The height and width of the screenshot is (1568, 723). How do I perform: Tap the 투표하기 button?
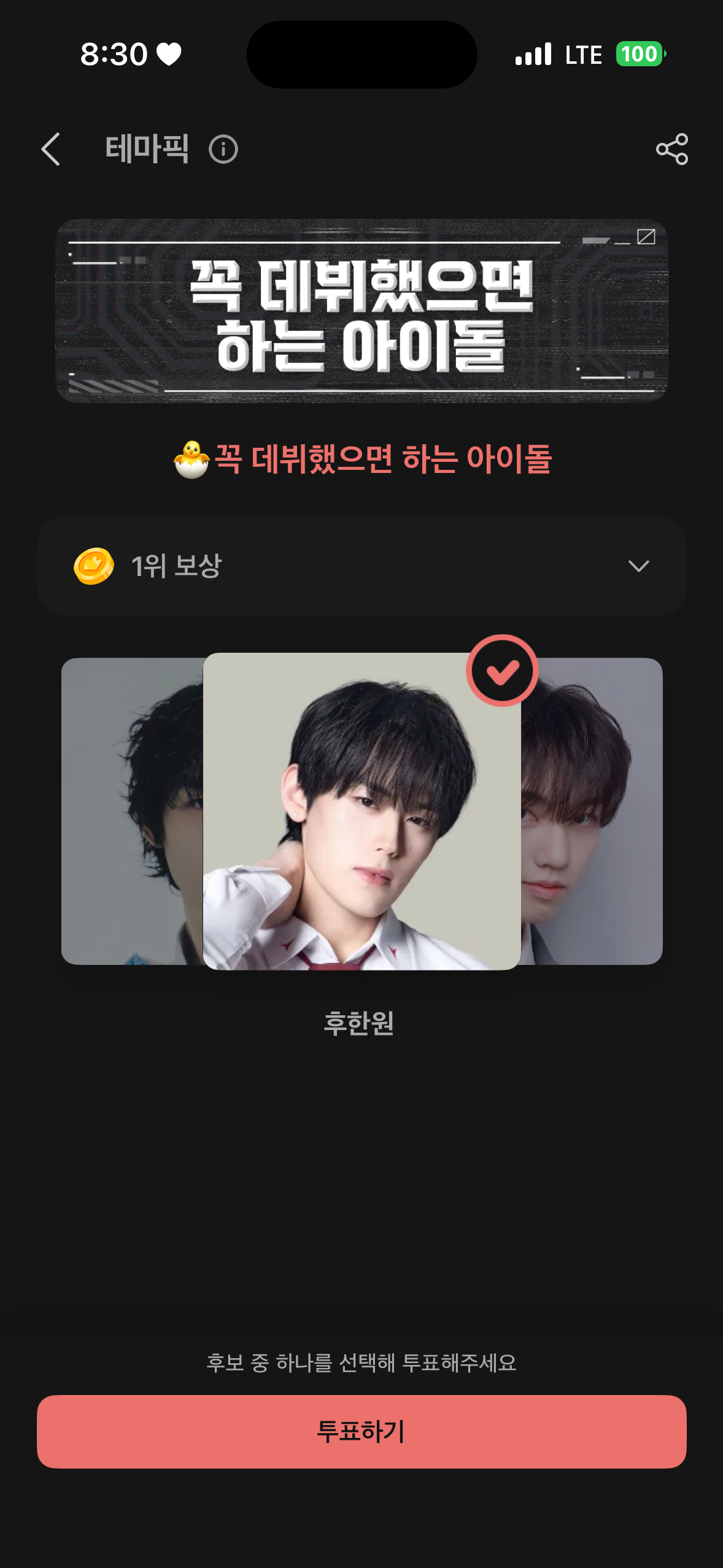[361, 1431]
